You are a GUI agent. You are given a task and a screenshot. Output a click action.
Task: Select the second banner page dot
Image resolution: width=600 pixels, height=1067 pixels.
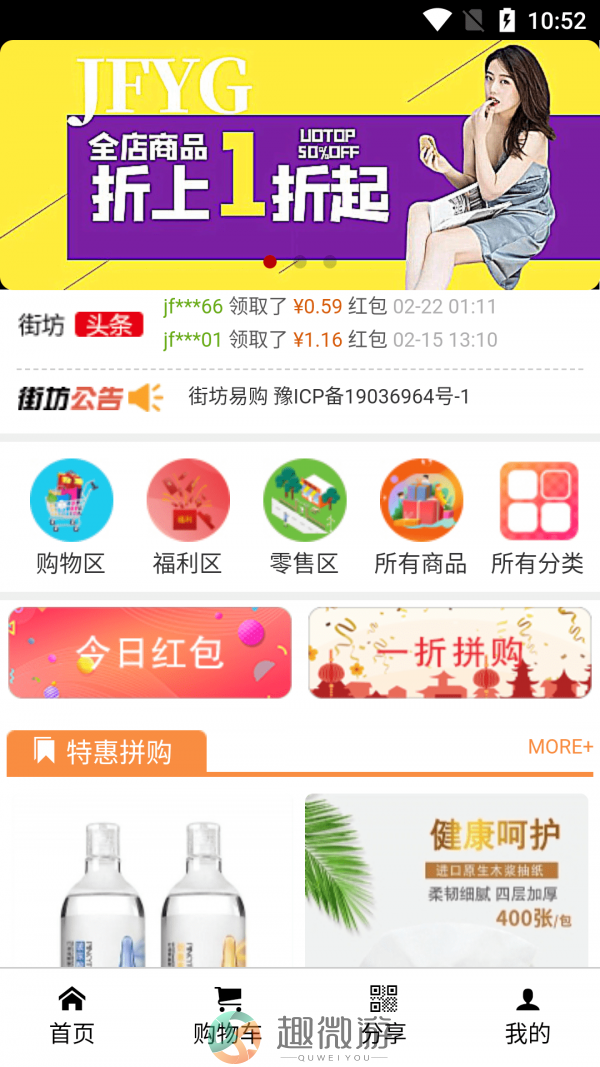click(x=300, y=262)
